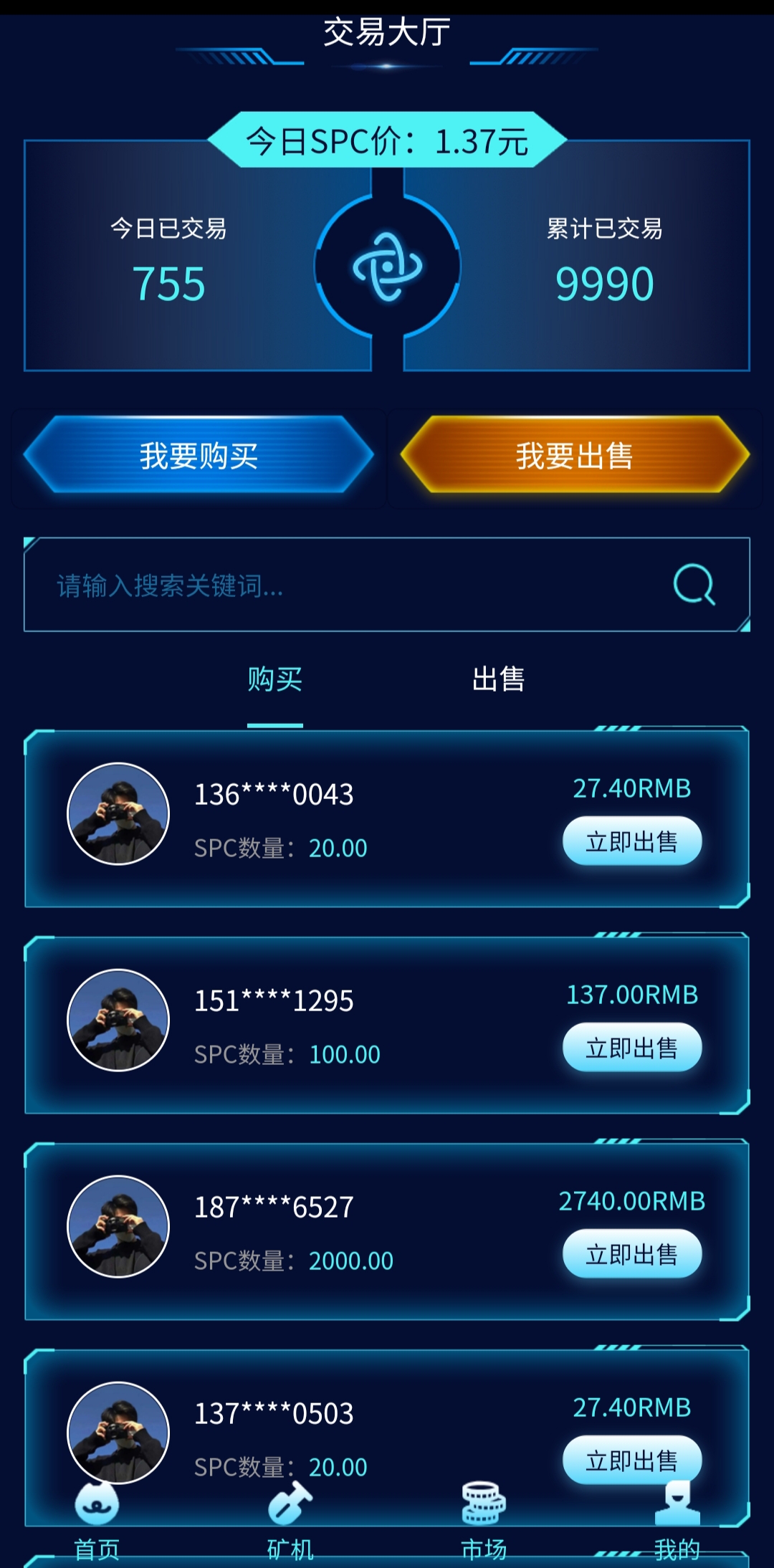Tap the 今日SPC价 price banner

387,138
